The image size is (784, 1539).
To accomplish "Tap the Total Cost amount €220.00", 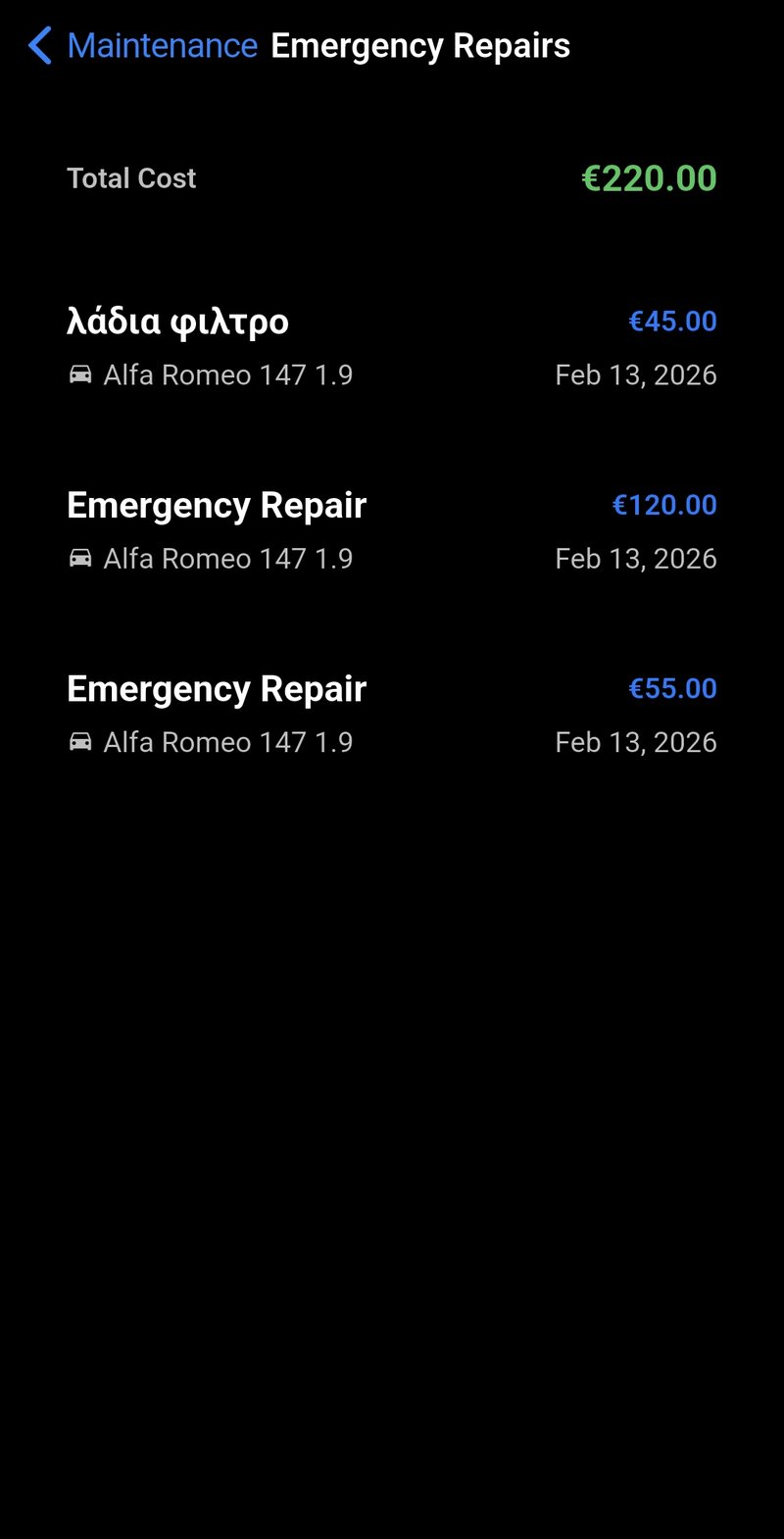I will 650,177.
